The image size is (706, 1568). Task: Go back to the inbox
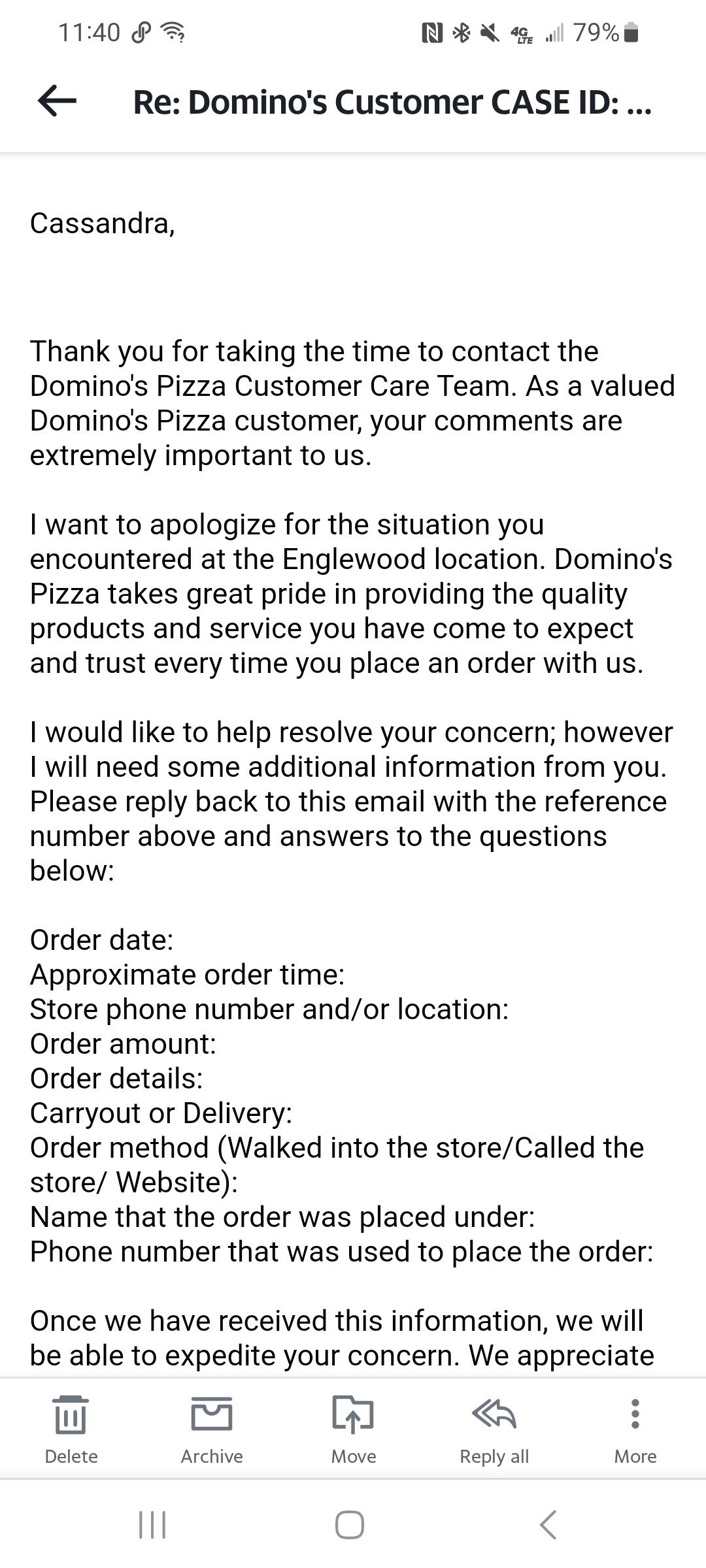58,101
